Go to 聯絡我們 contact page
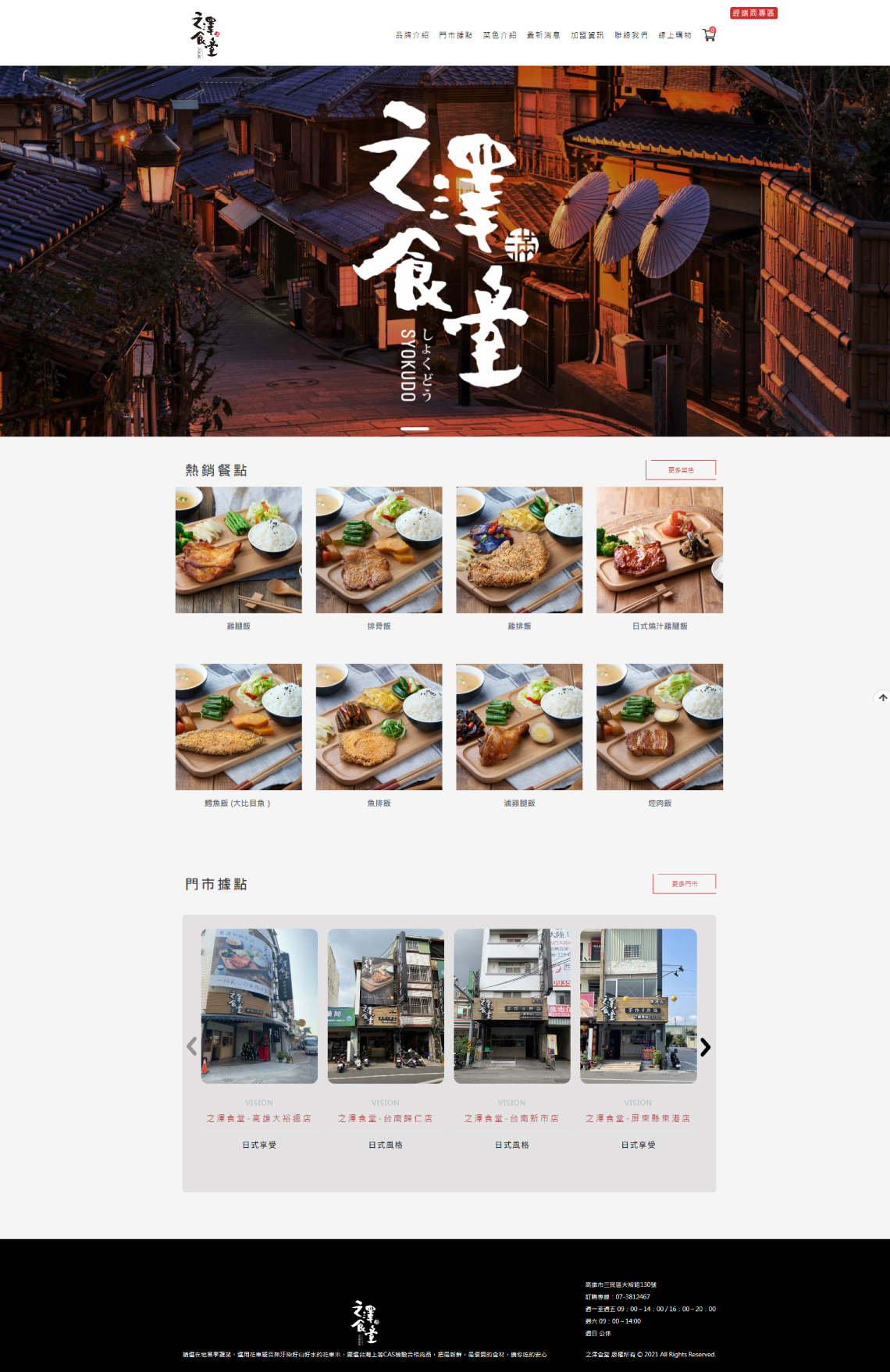The height and width of the screenshot is (1372, 890). [631, 35]
